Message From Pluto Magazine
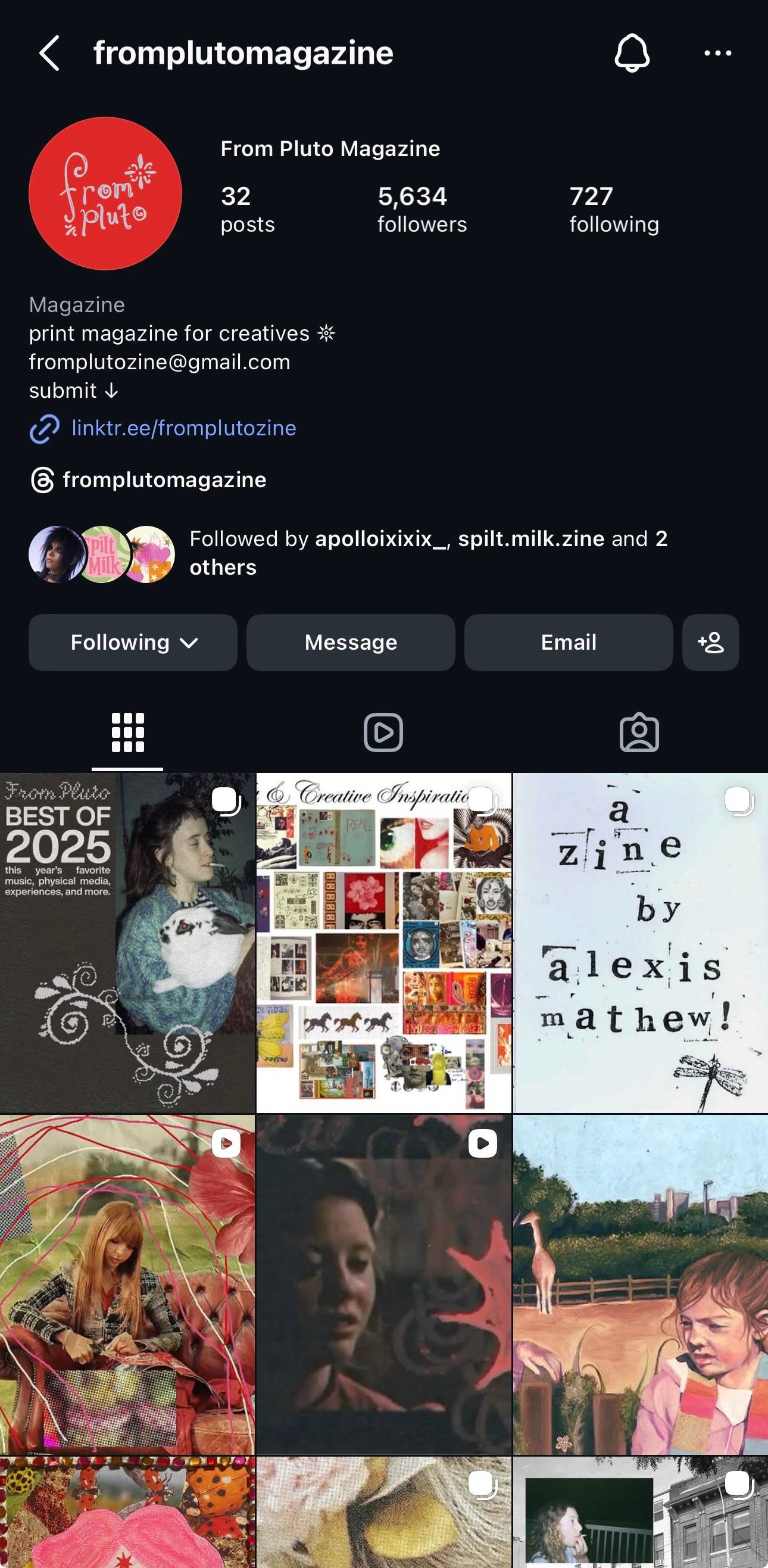 pos(351,642)
